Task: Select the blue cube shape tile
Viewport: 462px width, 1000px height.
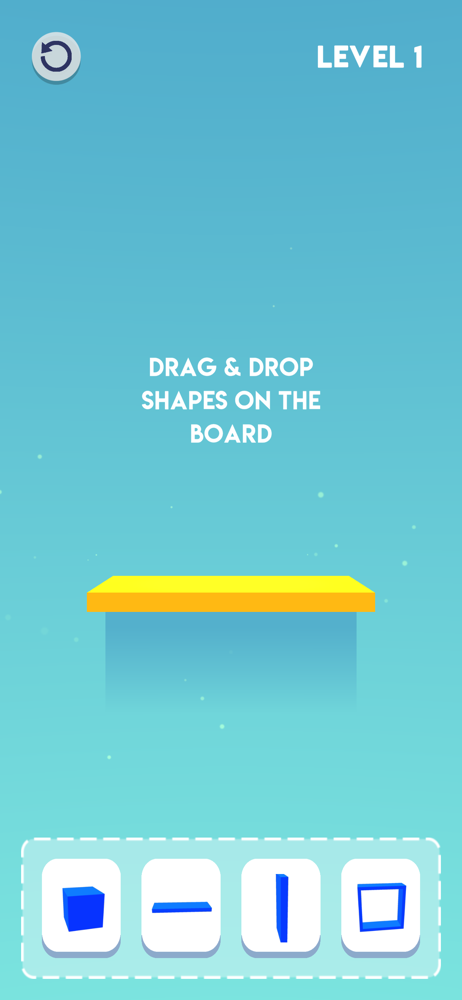Action: pyautogui.click(x=81, y=908)
